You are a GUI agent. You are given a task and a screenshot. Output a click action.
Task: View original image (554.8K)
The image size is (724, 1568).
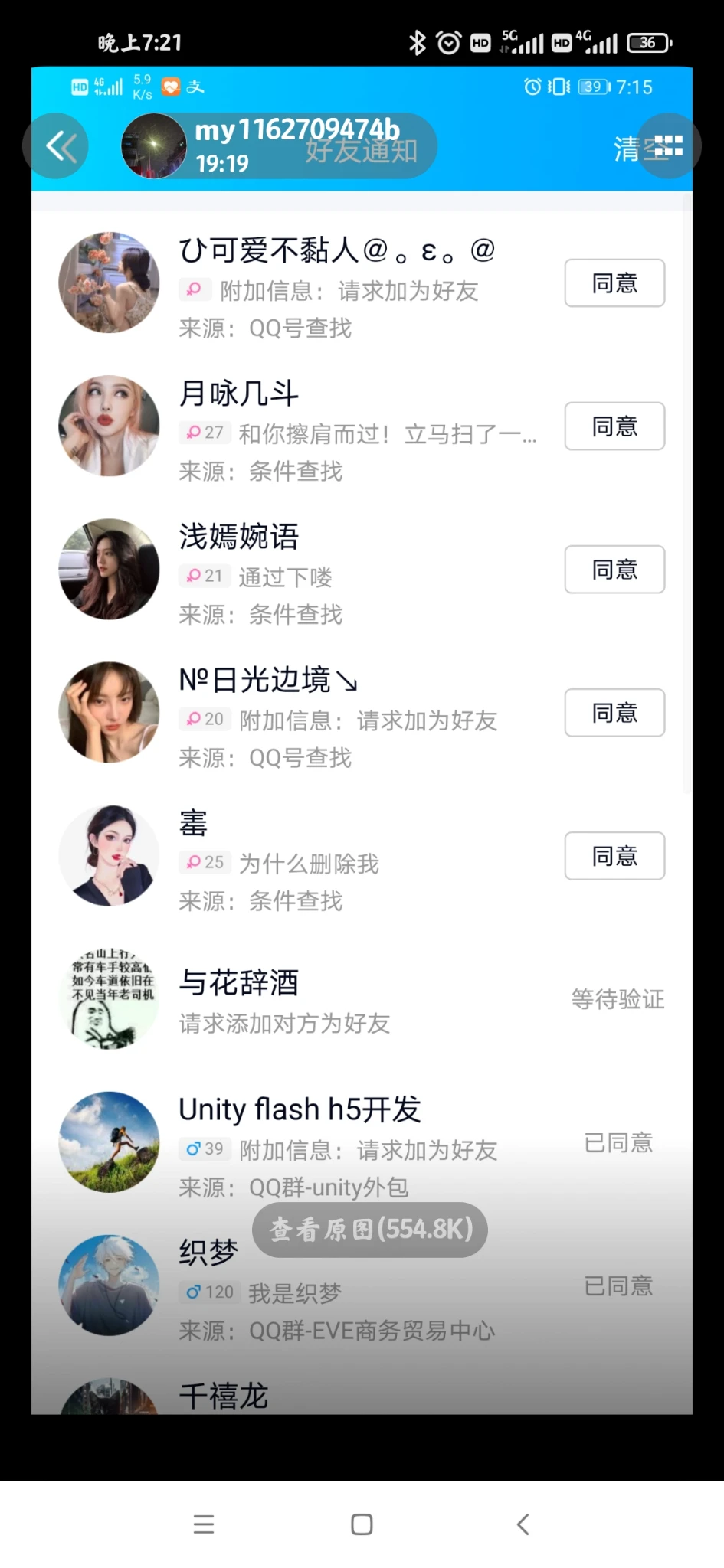[x=370, y=1229]
